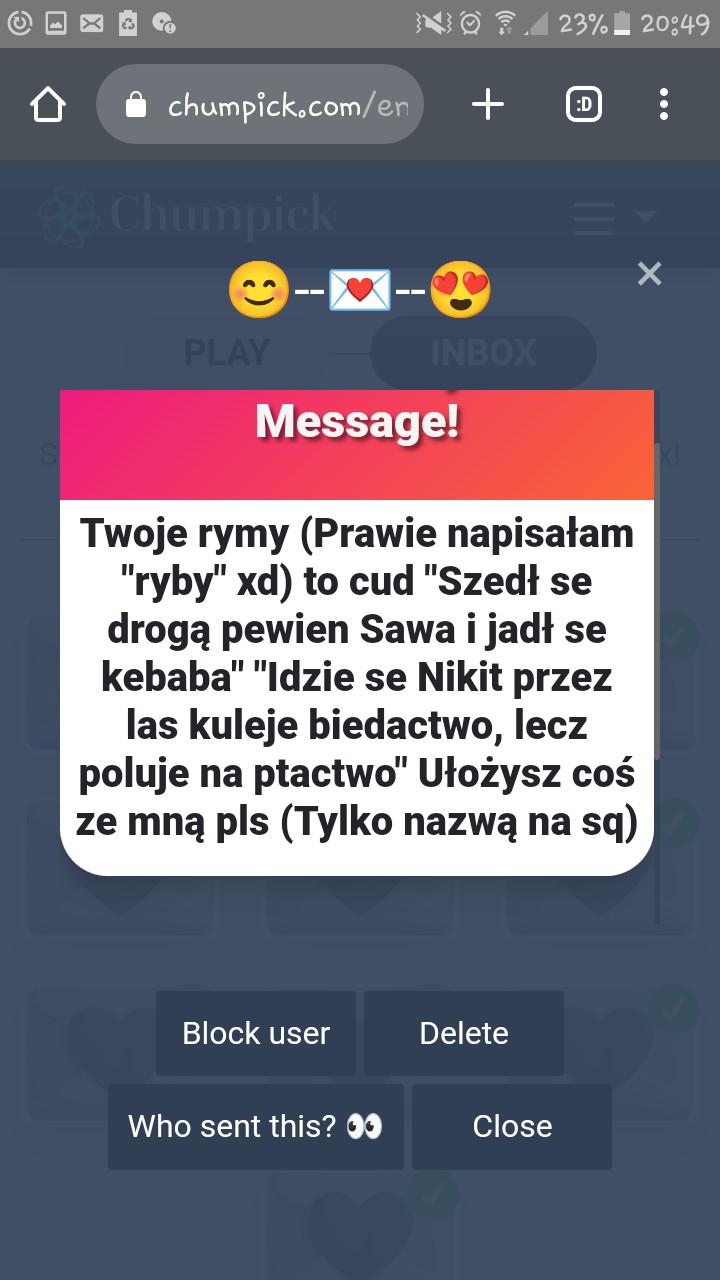Tap the chumpick.com address bar
Viewport: 720px width, 1280px height.
click(260, 104)
